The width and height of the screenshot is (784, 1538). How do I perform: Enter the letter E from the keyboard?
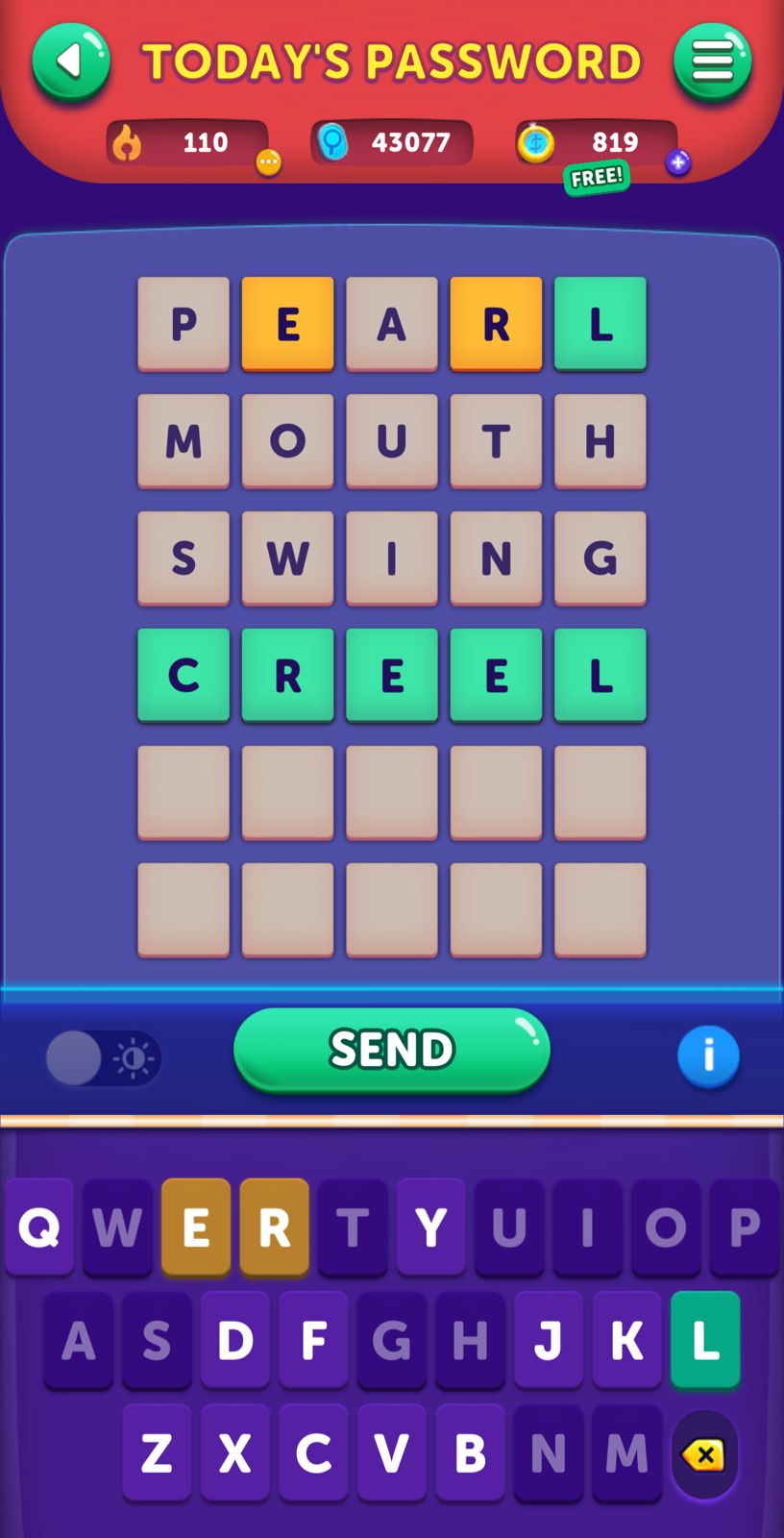(x=196, y=1227)
